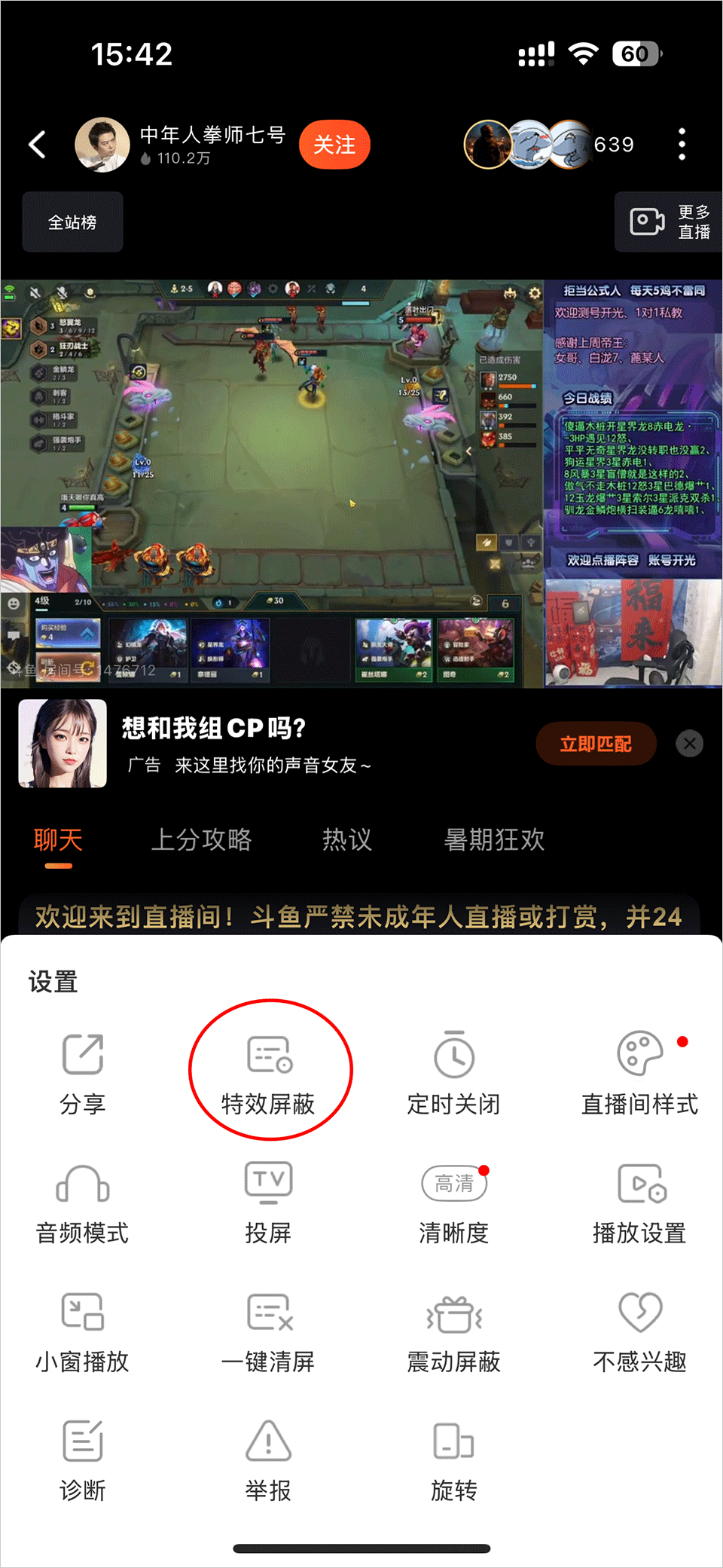Start 小窗播放 mini window playback
723x1568 pixels.
coord(83,1331)
